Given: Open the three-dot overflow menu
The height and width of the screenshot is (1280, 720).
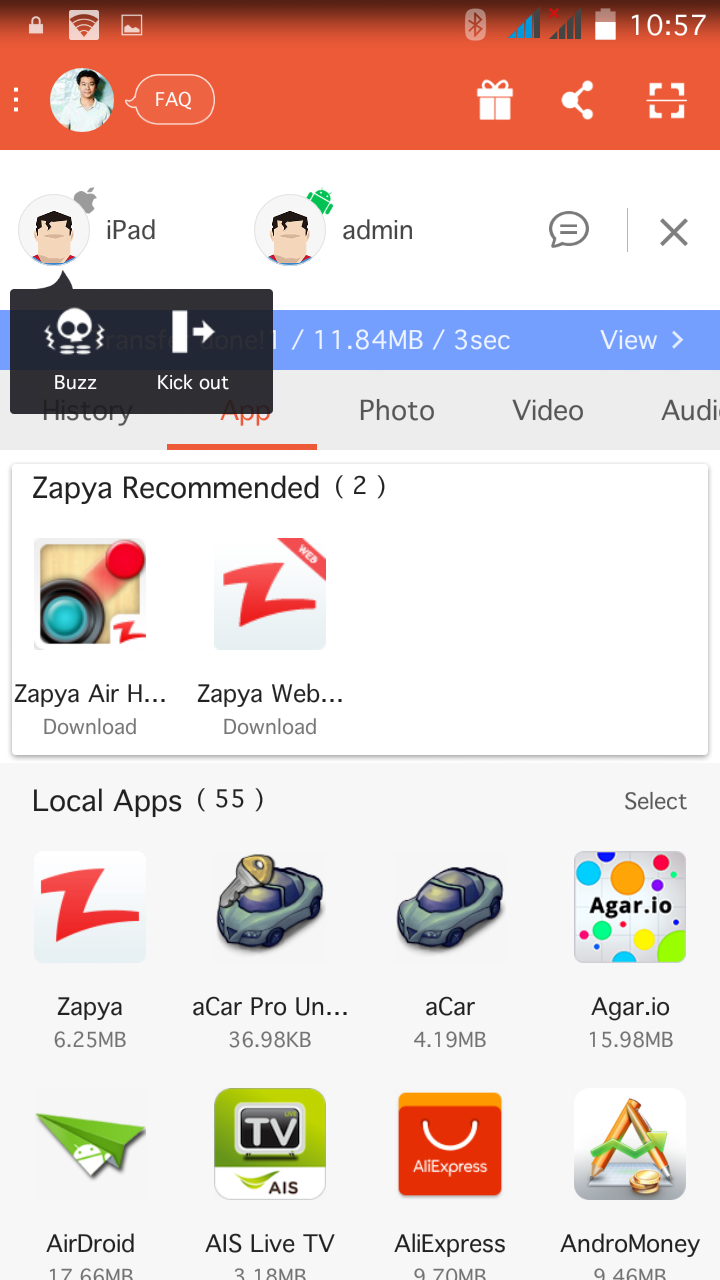Looking at the screenshot, I should coord(17,100).
